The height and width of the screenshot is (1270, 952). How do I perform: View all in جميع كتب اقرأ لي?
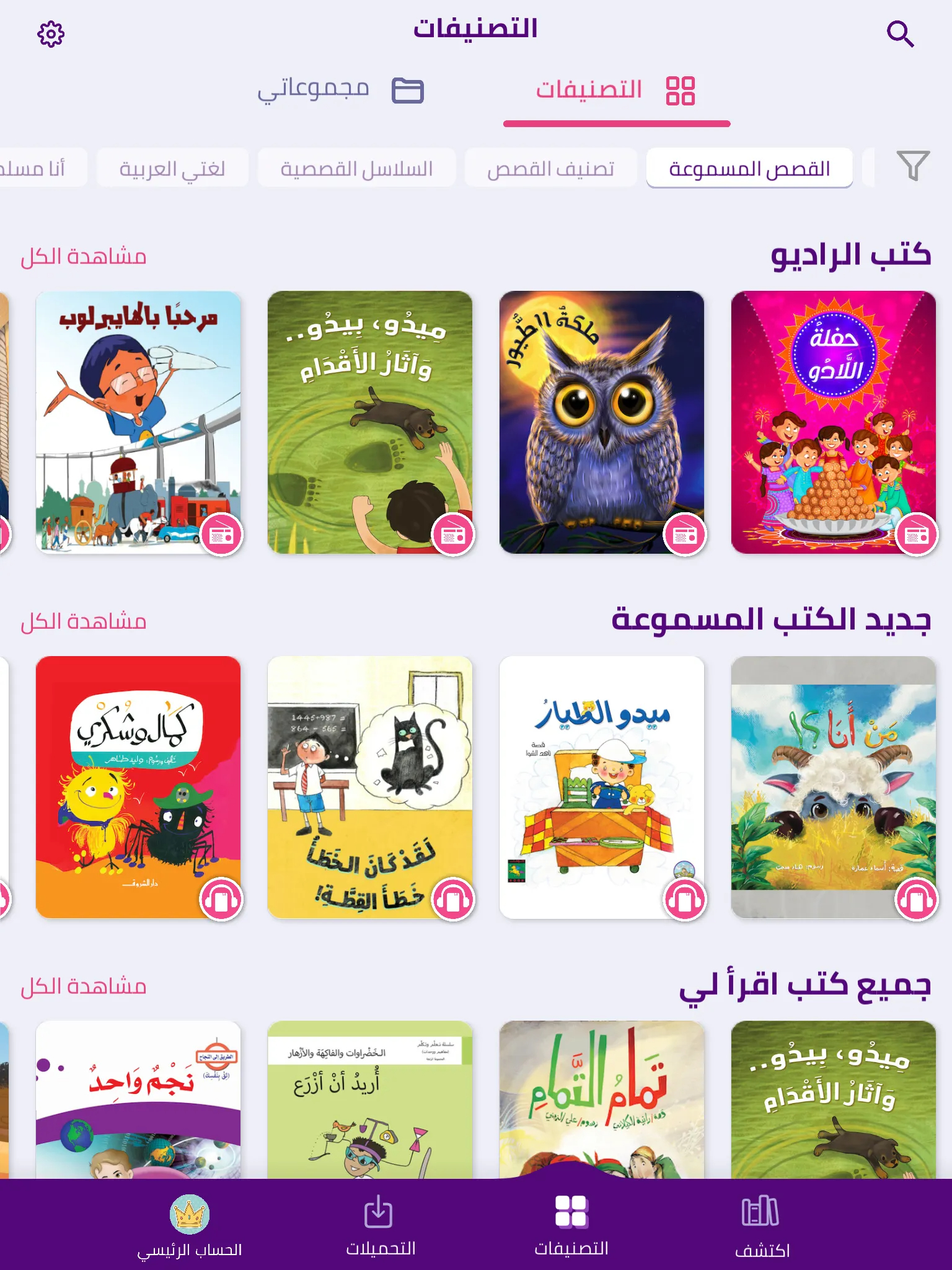[84, 986]
